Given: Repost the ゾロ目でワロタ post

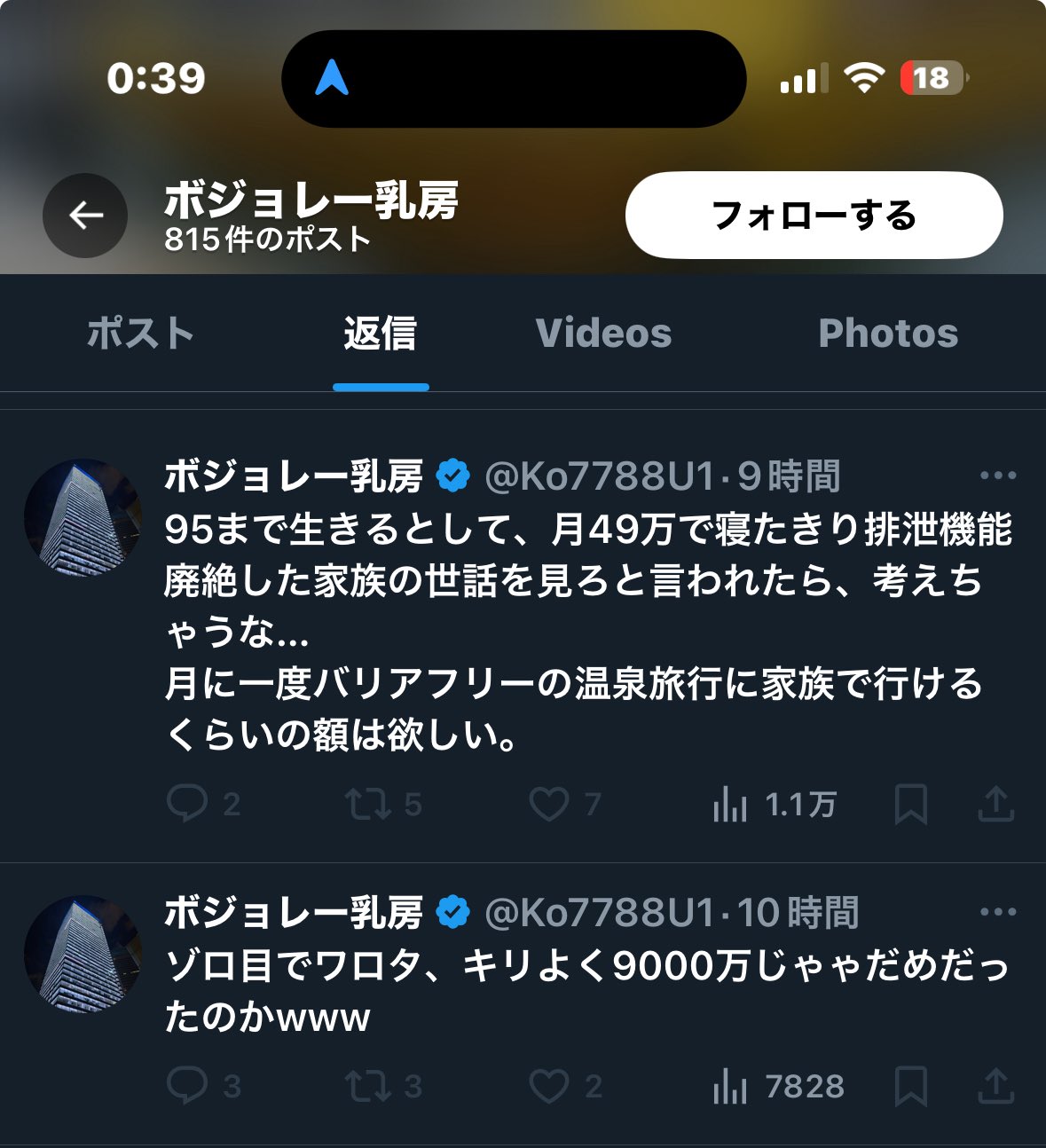Looking at the screenshot, I should point(368,1086).
